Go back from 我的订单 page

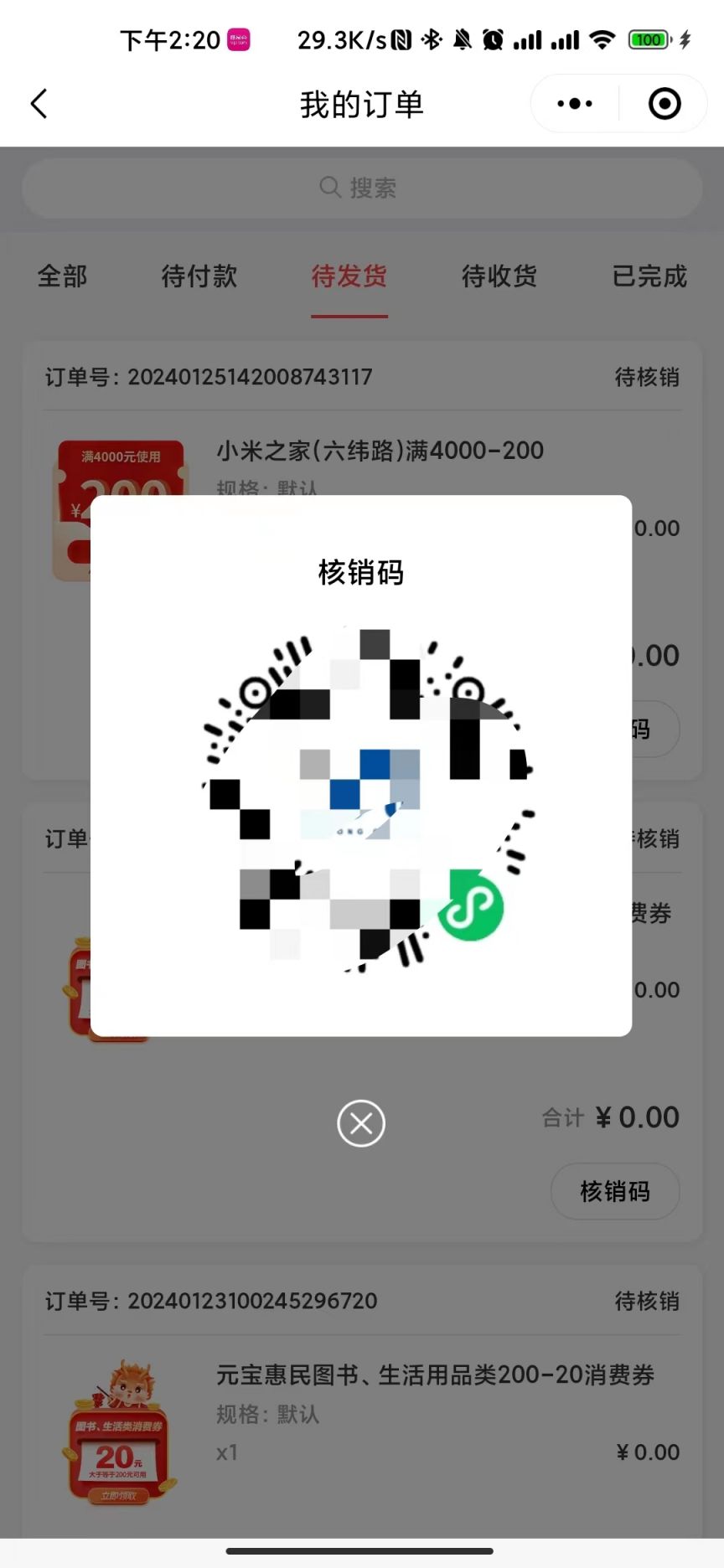coord(39,104)
